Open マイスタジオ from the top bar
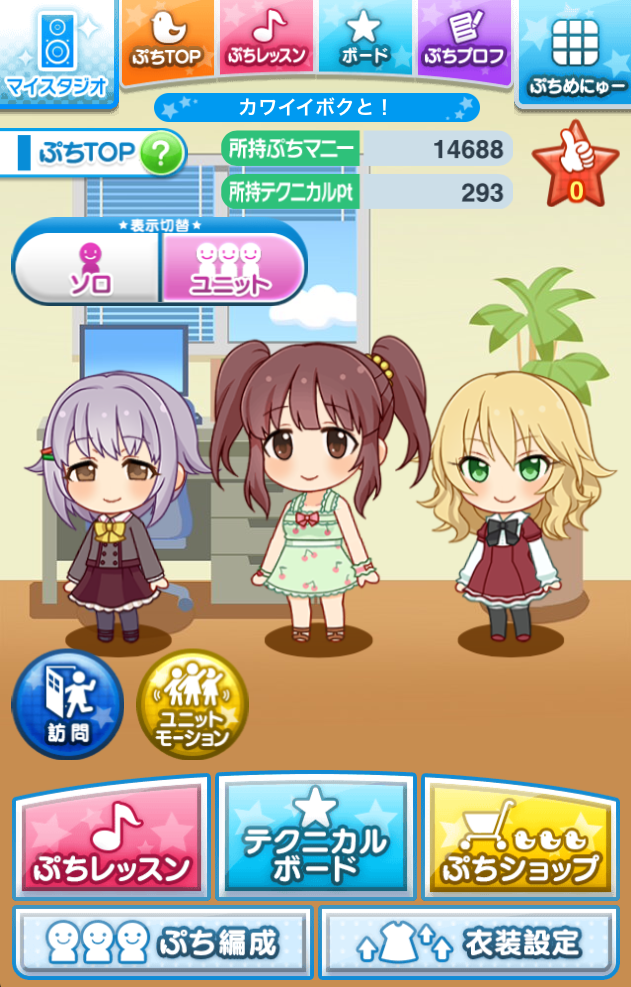Image resolution: width=631 pixels, height=987 pixels. 58,53
